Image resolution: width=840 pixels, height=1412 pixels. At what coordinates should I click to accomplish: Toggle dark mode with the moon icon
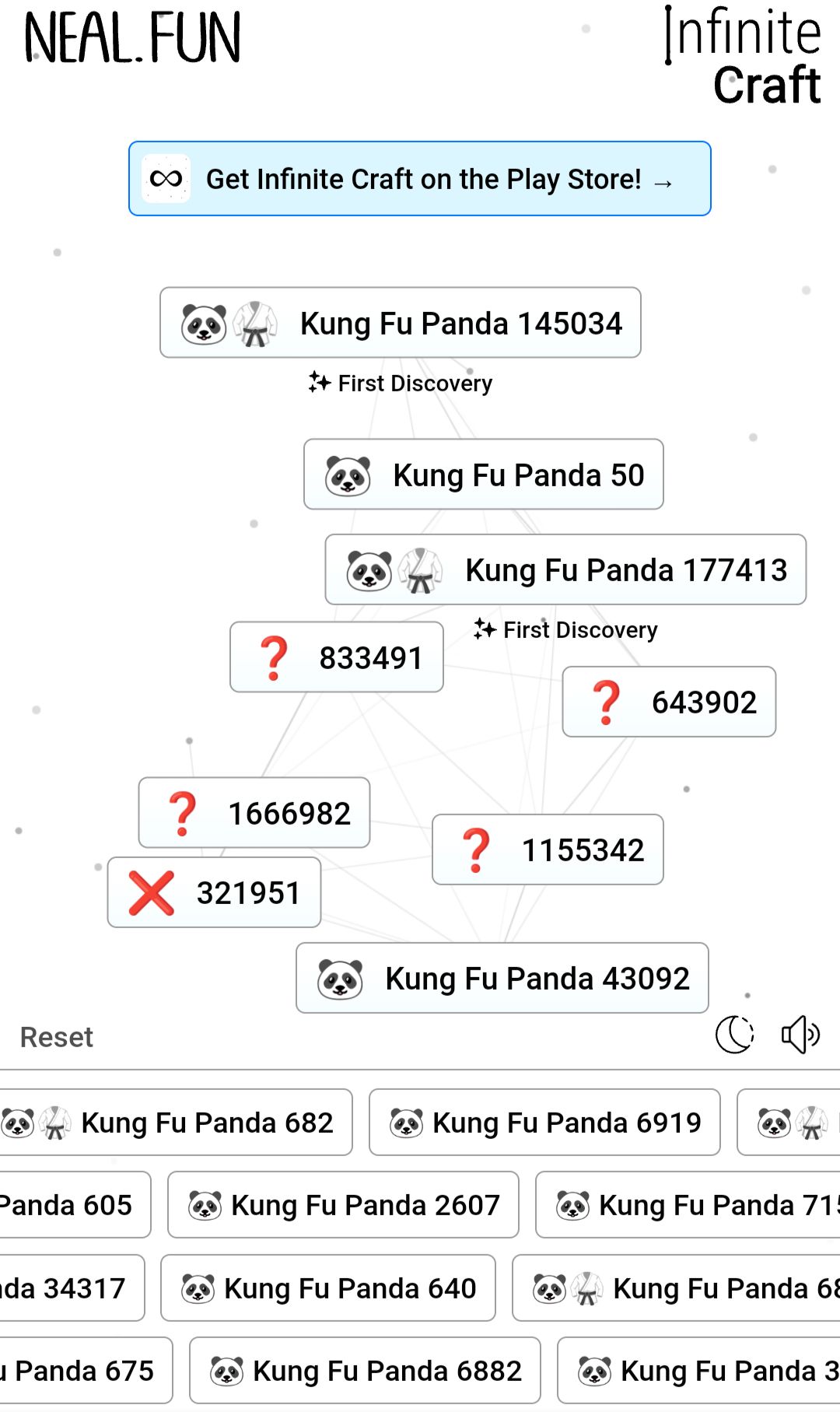(x=734, y=1035)
